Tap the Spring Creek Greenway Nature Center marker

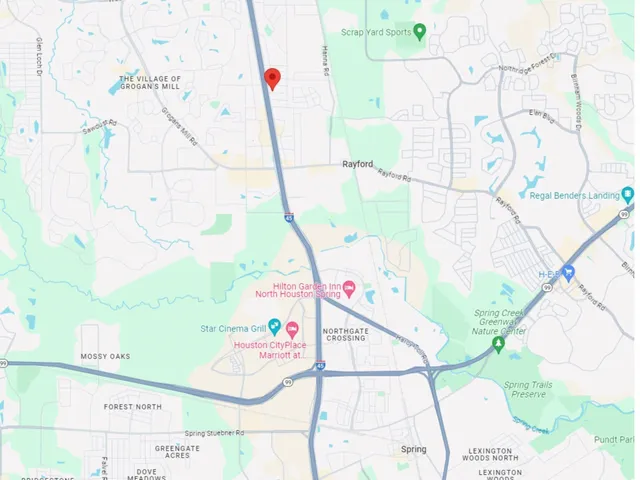[499, 345]
